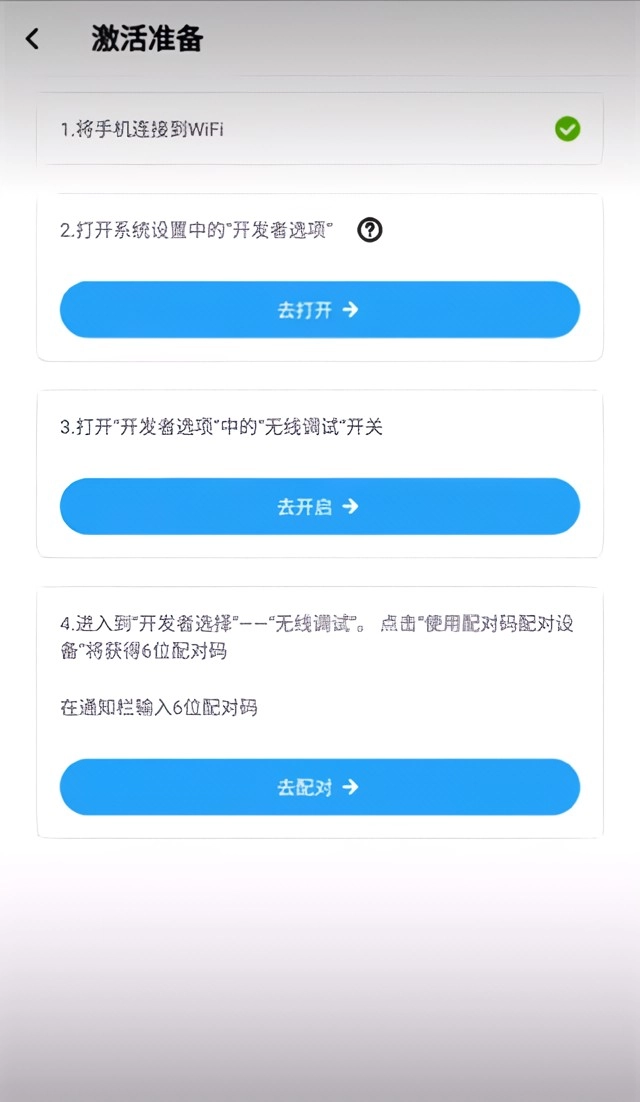Tap the 去打开 button
The image size is (640, 1102).
point(319,310)
